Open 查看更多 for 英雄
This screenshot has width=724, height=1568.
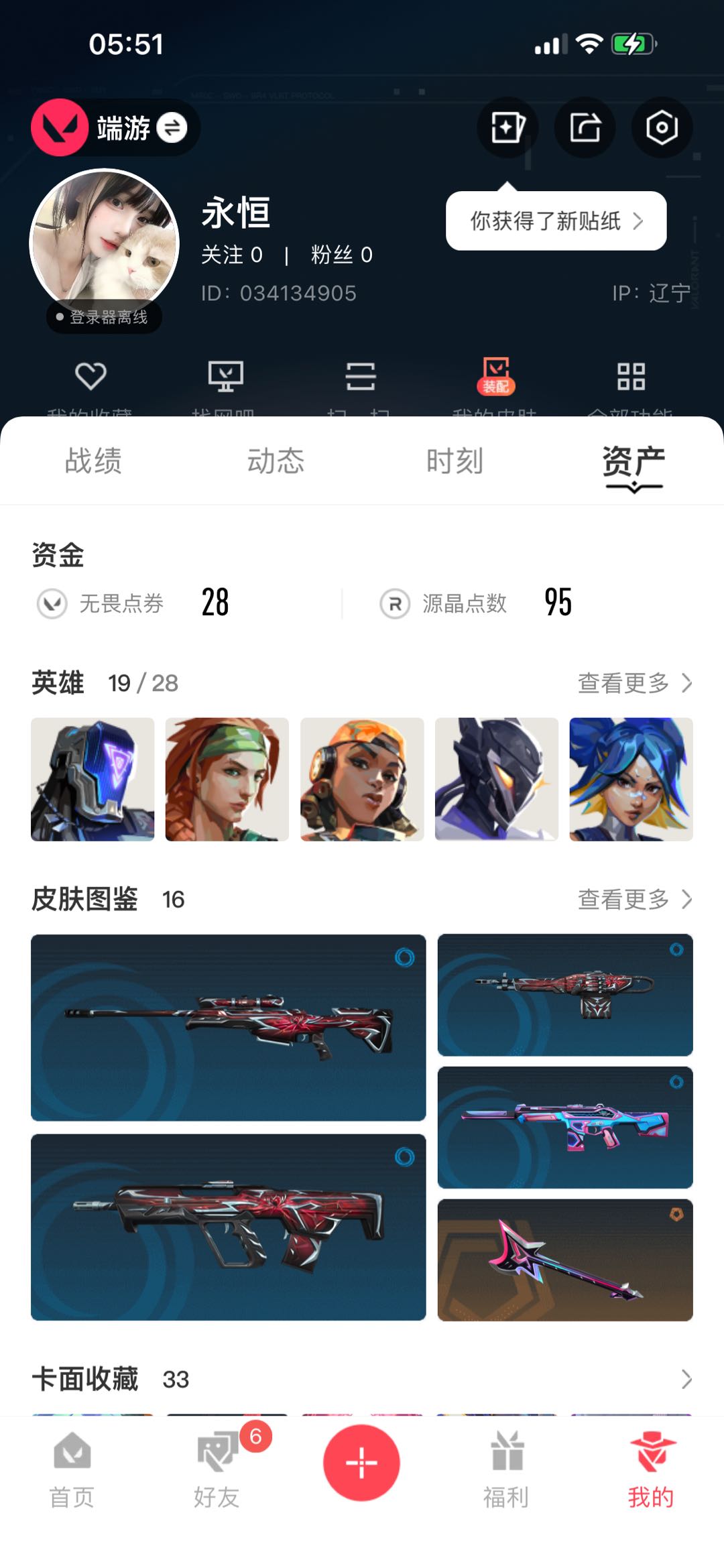635,683
